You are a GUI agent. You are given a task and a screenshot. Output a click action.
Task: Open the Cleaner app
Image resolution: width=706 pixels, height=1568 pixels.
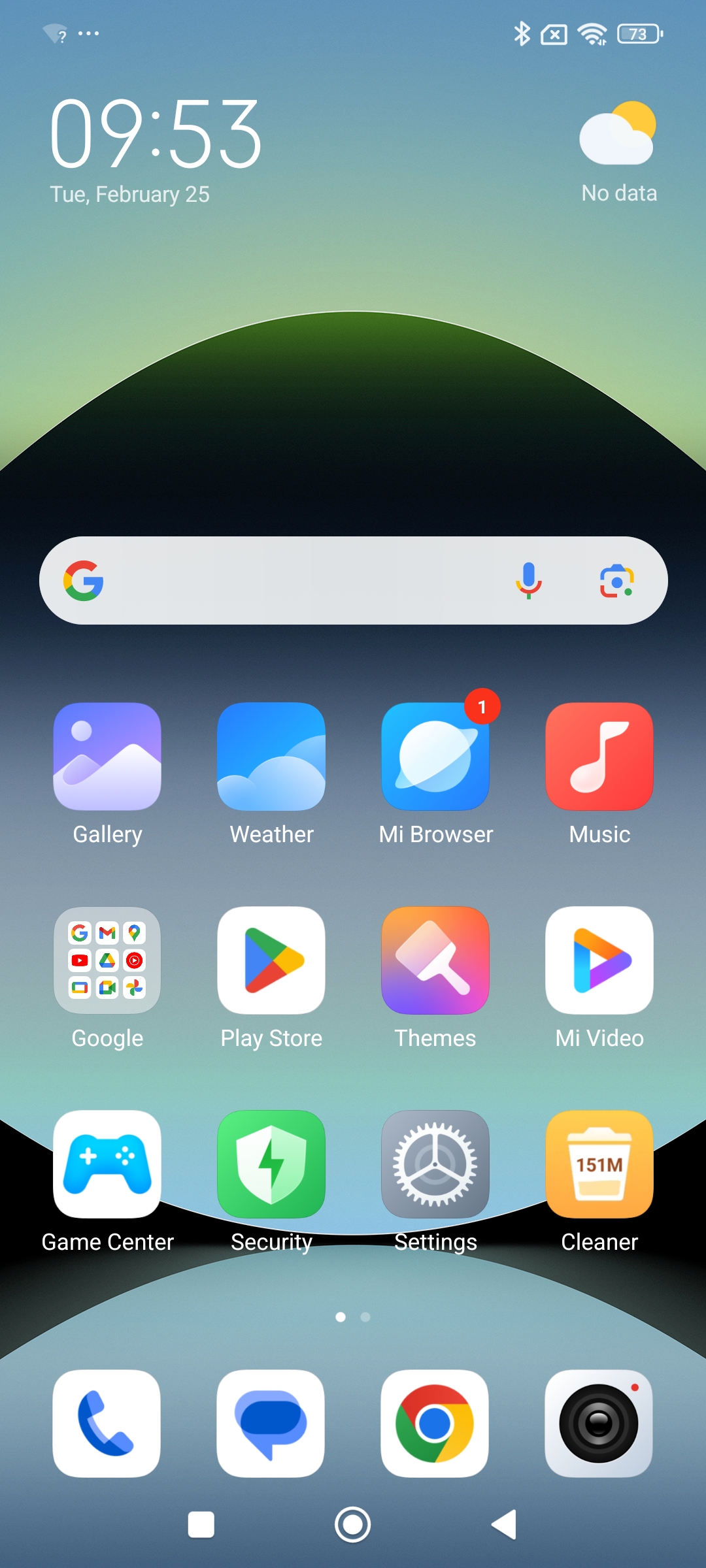point(599,1164)
